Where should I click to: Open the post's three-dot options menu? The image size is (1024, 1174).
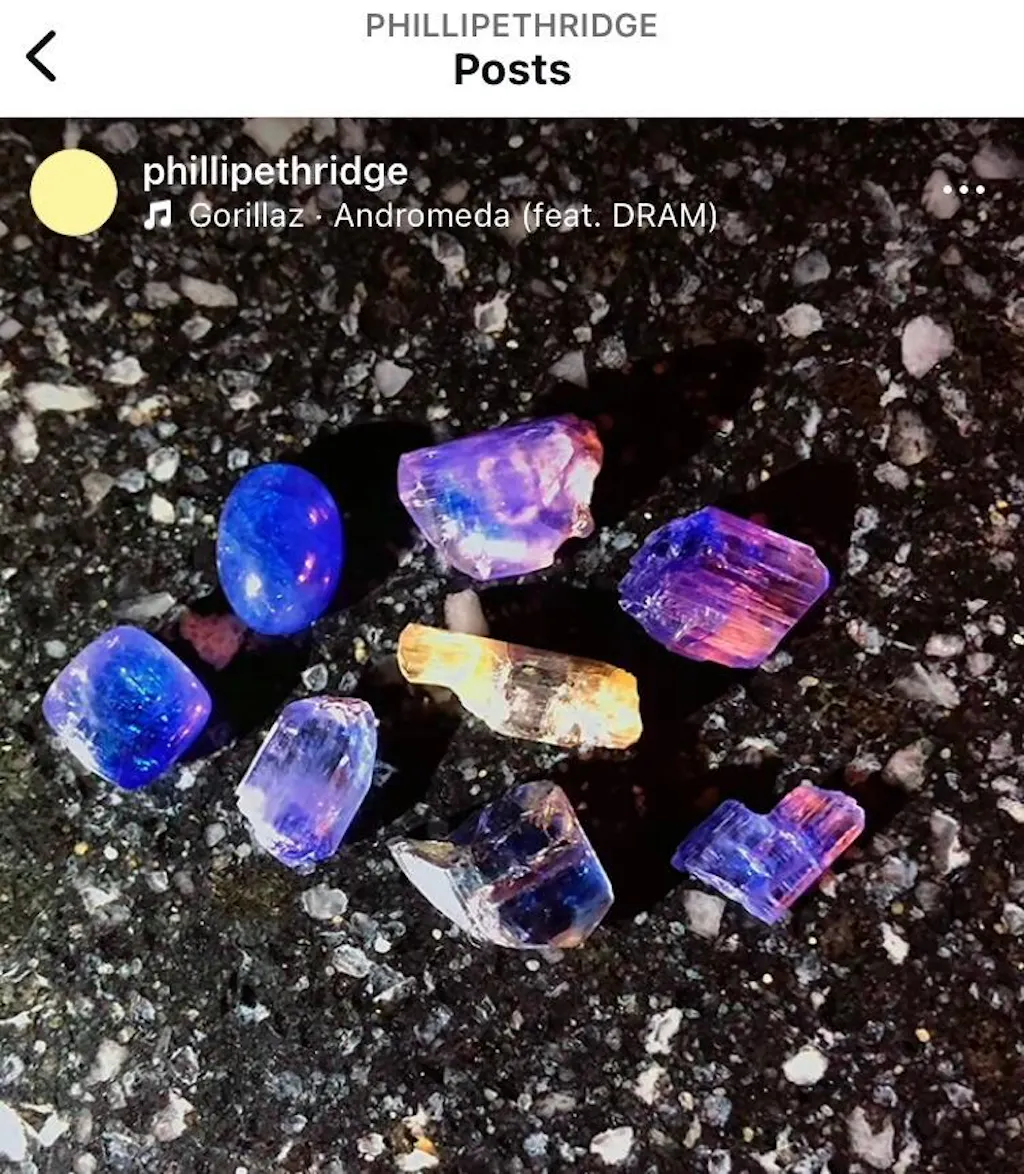963,190
